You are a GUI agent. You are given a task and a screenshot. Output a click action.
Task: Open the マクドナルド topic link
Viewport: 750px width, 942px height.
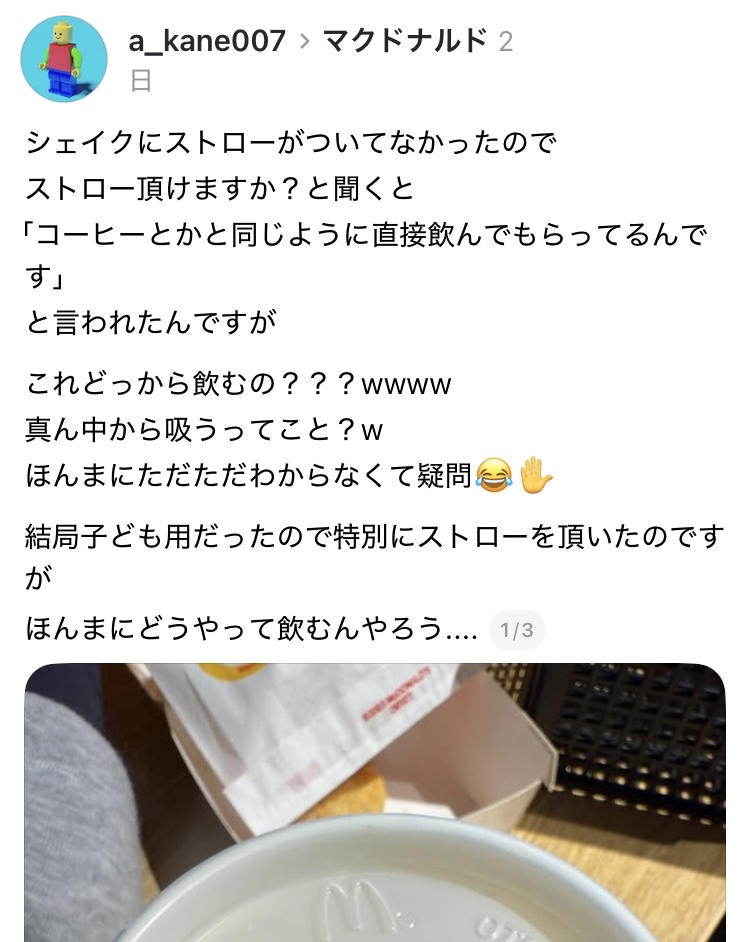[405, 42]
